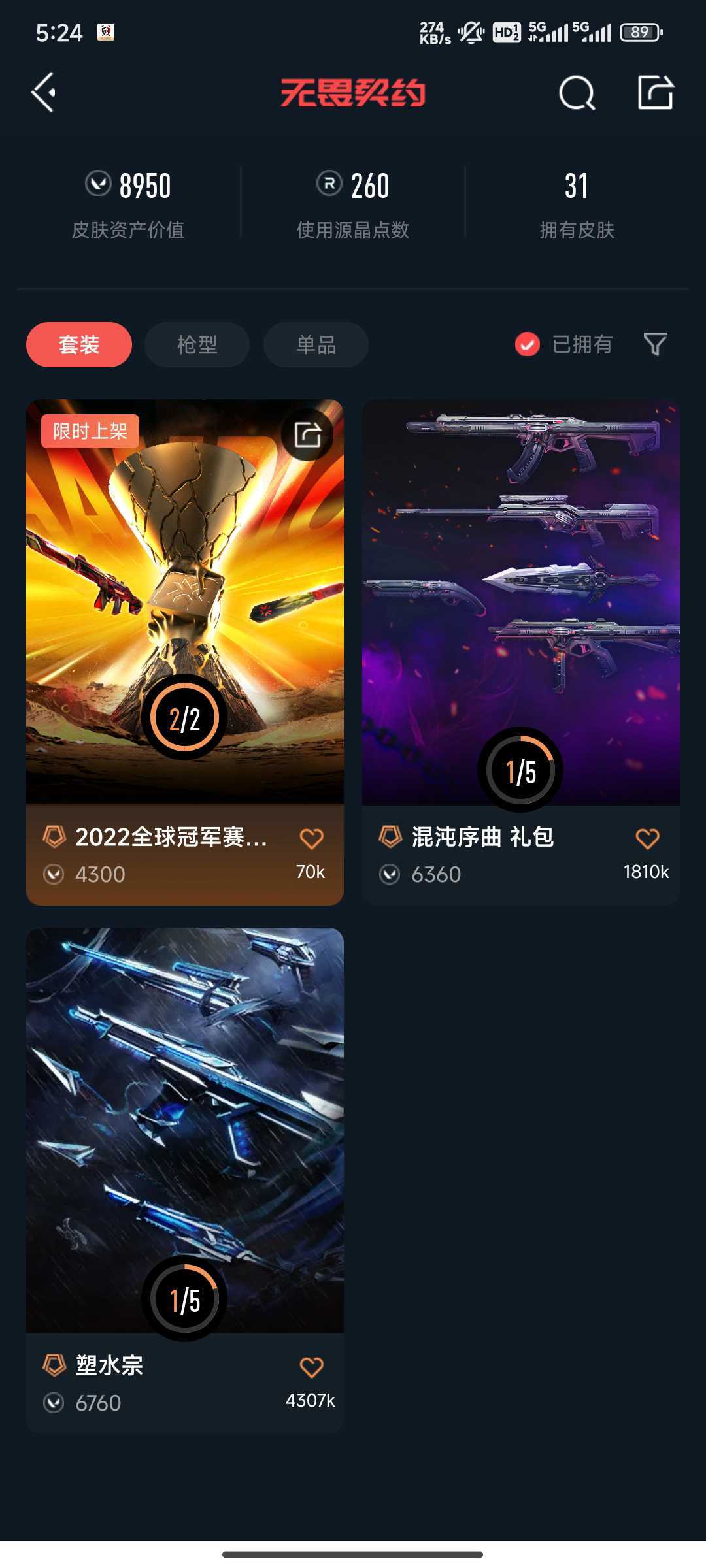Image resolution: width=706 pixels, height=1568 pixels.
Task: Select the 套装 tab
Action: pyautogui.click(x=79, y=344)
